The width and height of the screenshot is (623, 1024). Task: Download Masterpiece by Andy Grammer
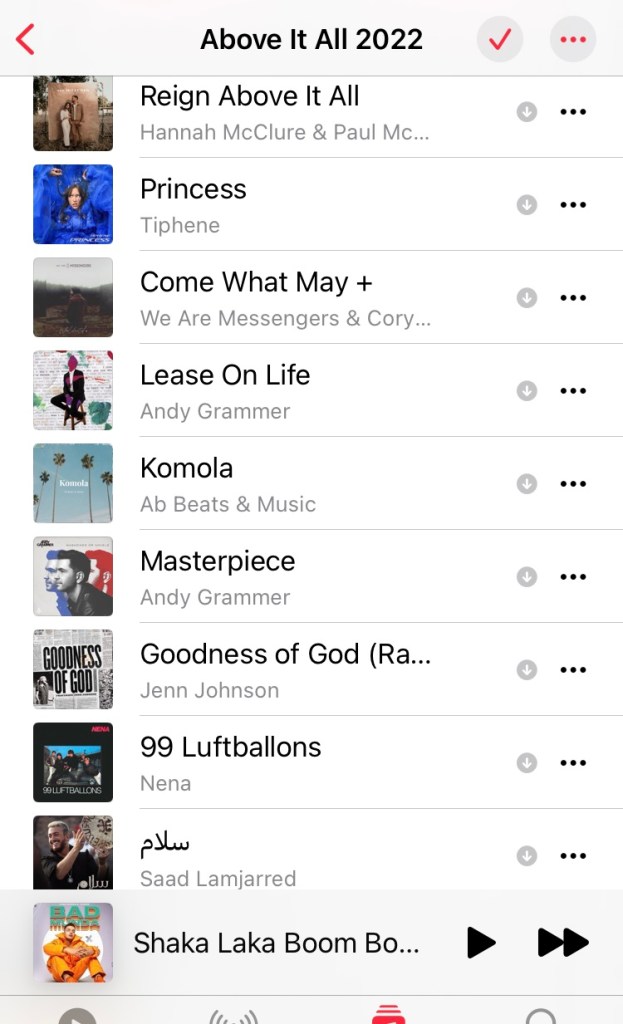pyautogui.click(x=527, y=577)
